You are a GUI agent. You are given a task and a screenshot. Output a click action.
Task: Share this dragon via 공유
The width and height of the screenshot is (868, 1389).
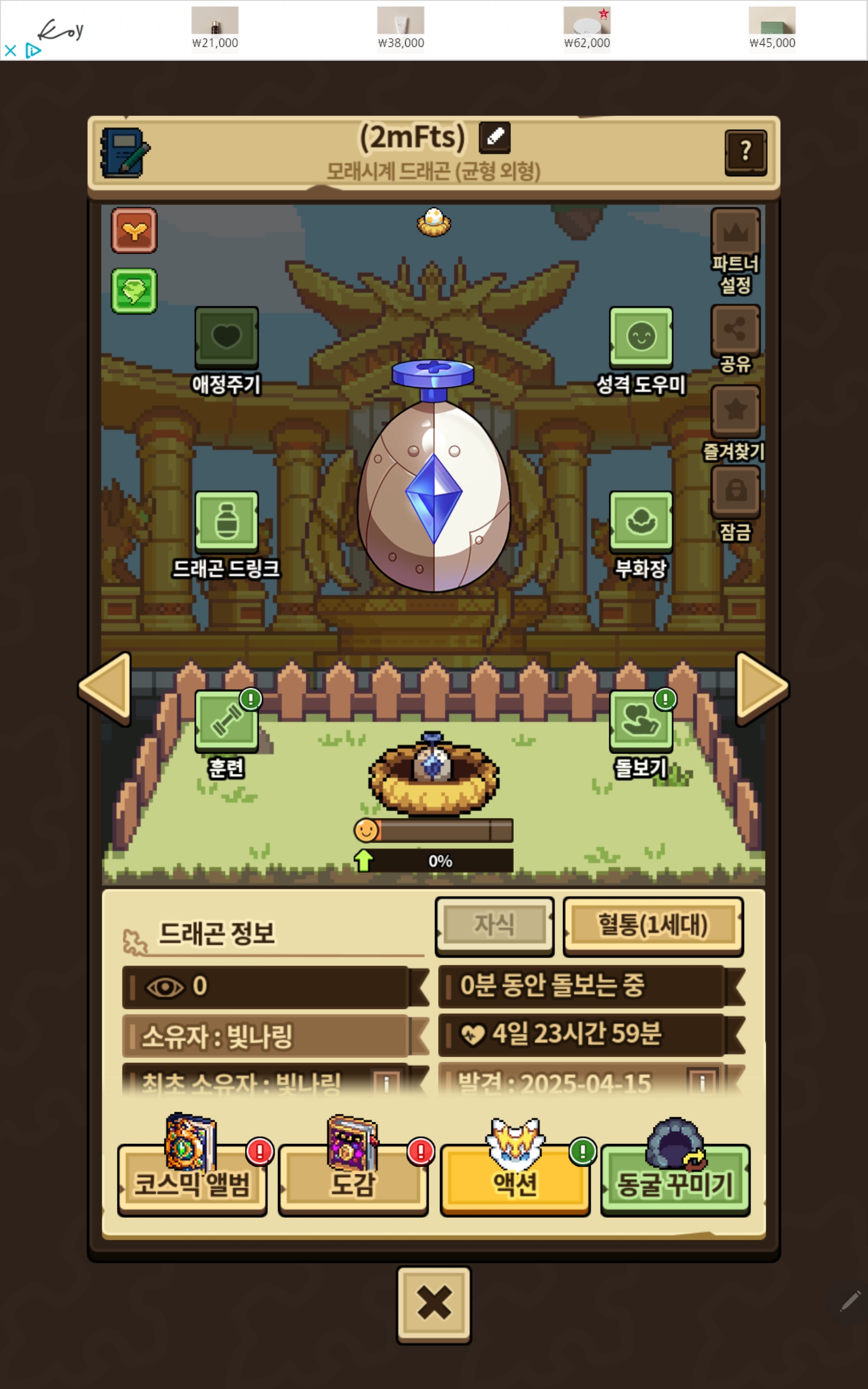point(736,330)
